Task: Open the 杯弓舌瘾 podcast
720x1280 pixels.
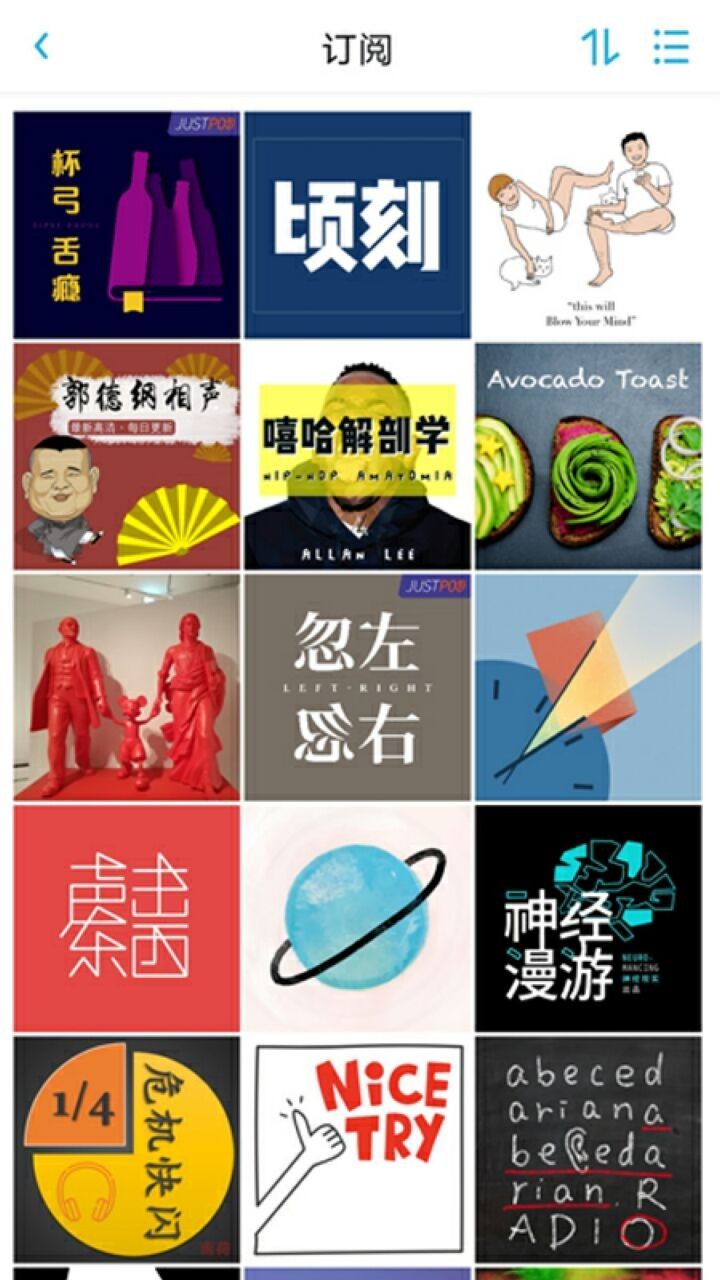Action: click(125, 224)
